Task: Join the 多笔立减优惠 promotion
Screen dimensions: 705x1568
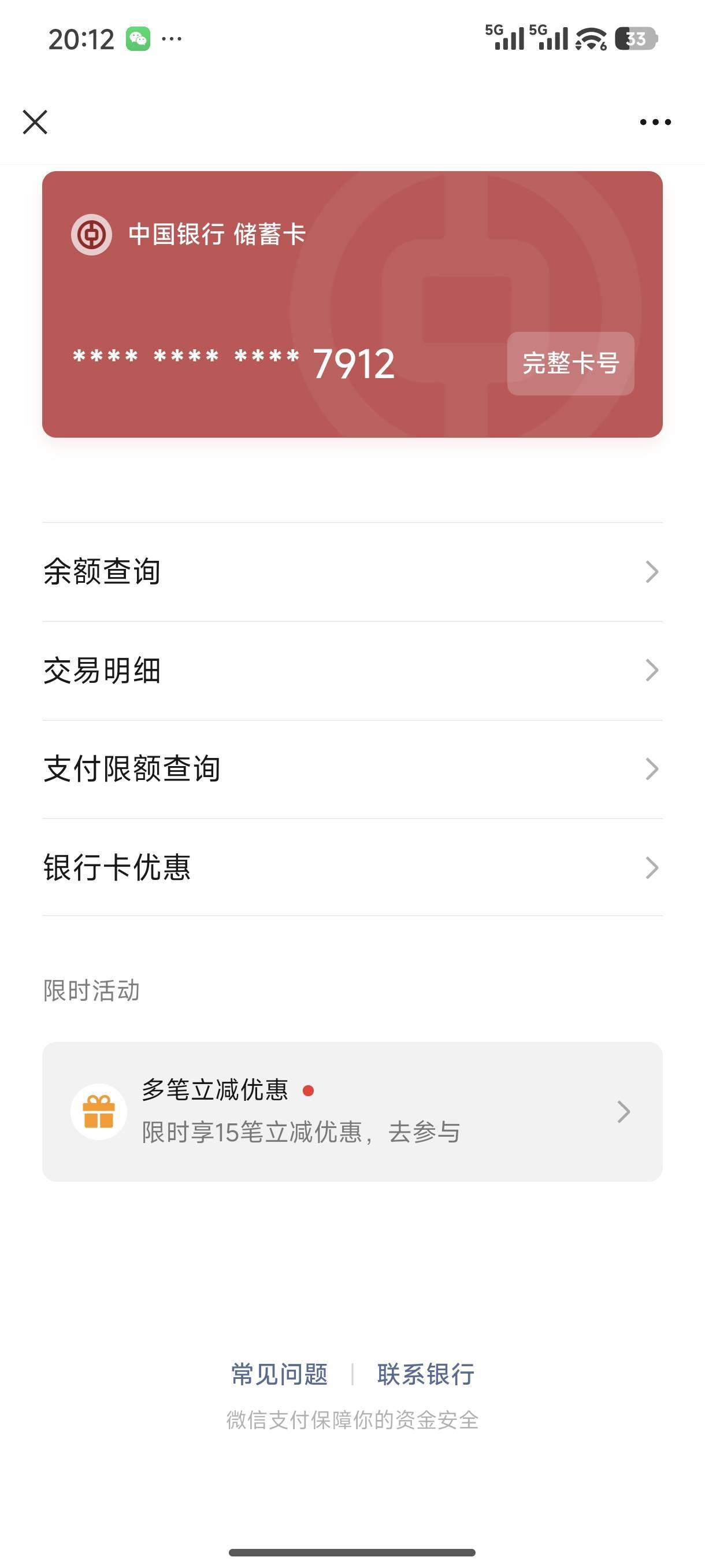Action: coord(352,1111)
